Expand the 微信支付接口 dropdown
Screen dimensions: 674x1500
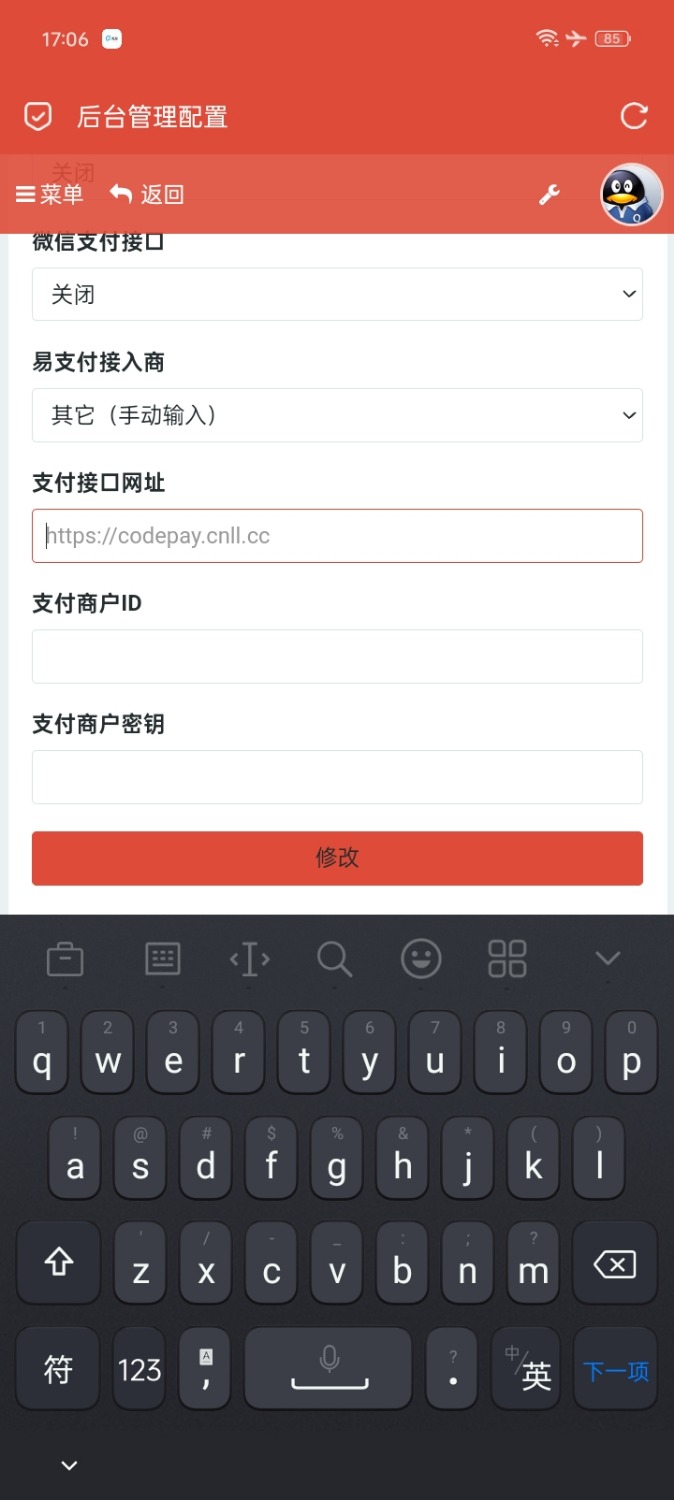coord(337,294)
